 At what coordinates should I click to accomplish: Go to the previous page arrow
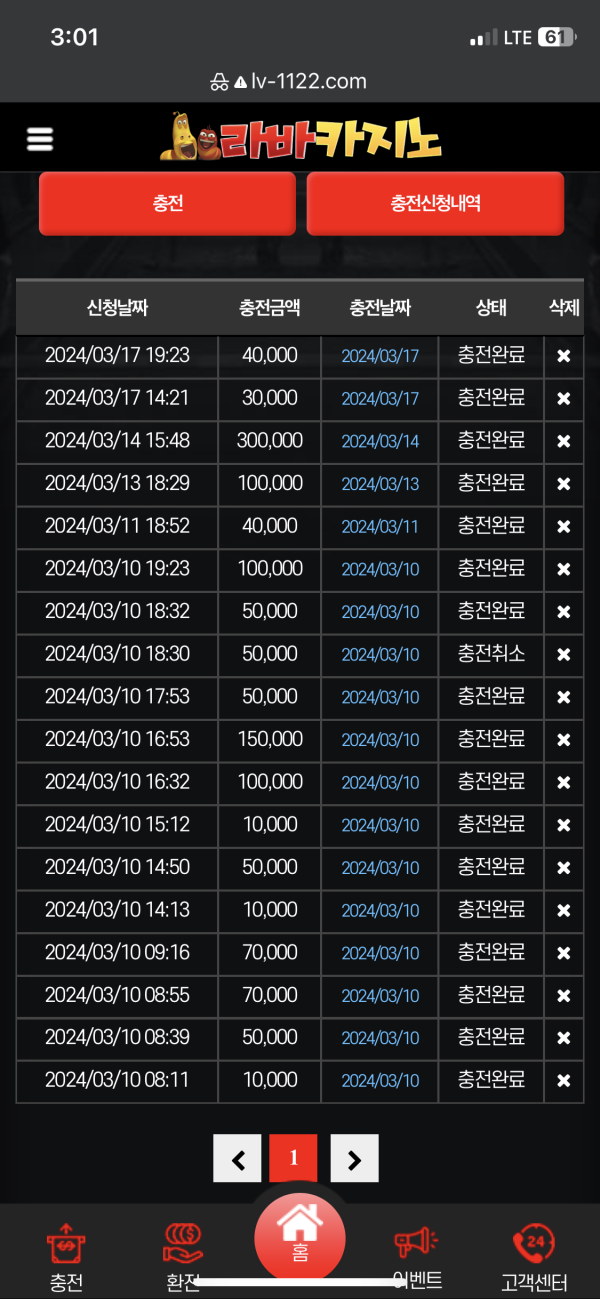(237, 1159)
